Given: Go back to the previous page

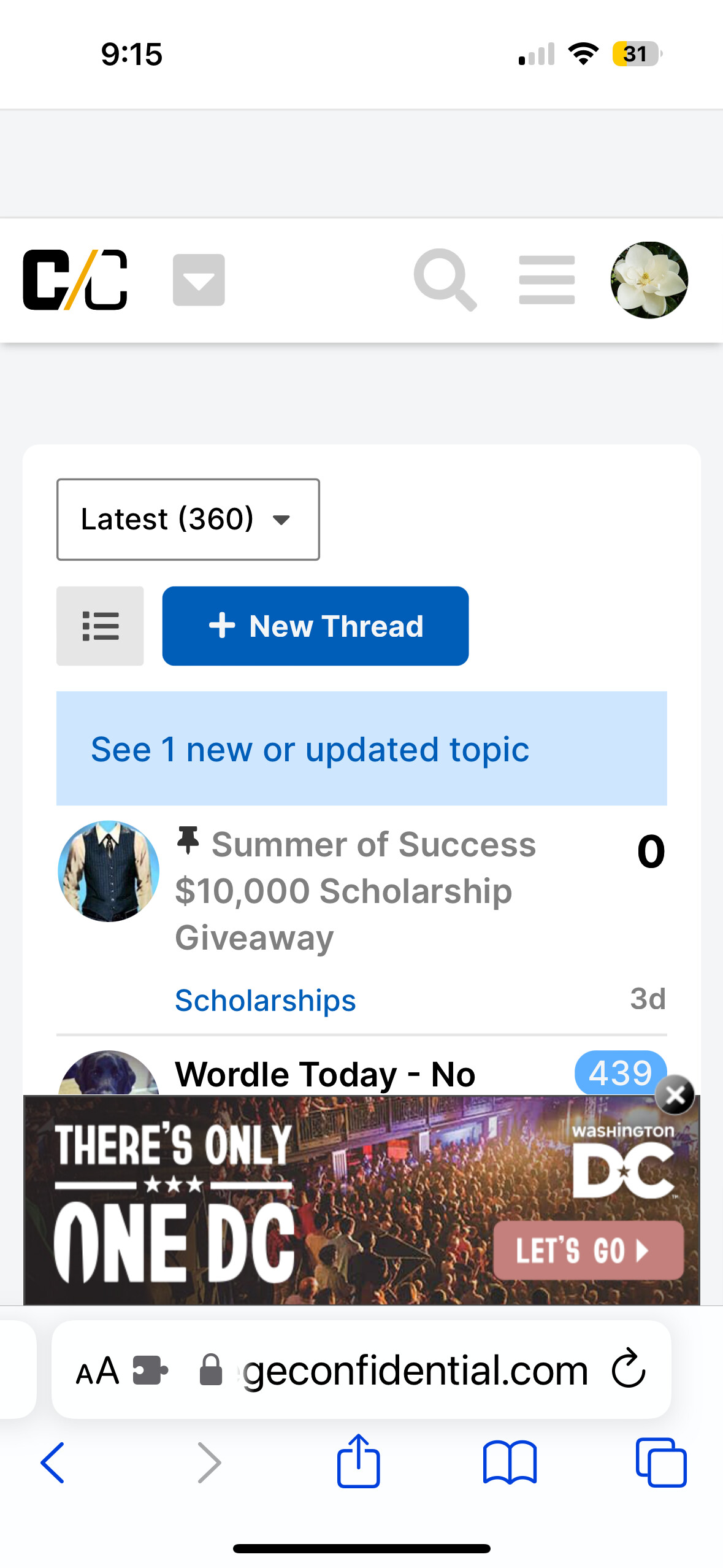Looking at the screenshot, I should coord(53,1462).
